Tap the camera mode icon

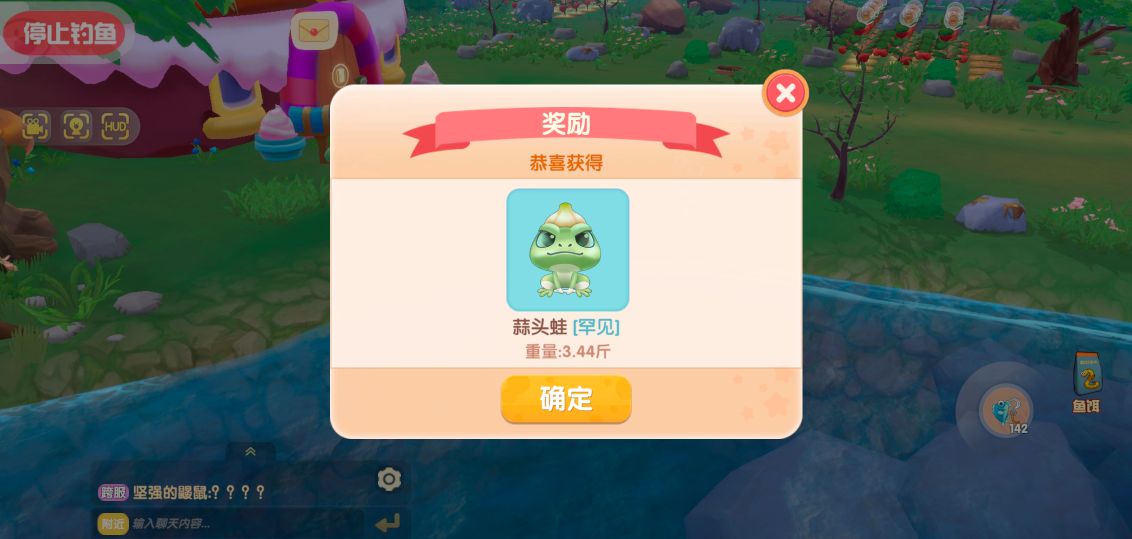(x=35, y=126)
